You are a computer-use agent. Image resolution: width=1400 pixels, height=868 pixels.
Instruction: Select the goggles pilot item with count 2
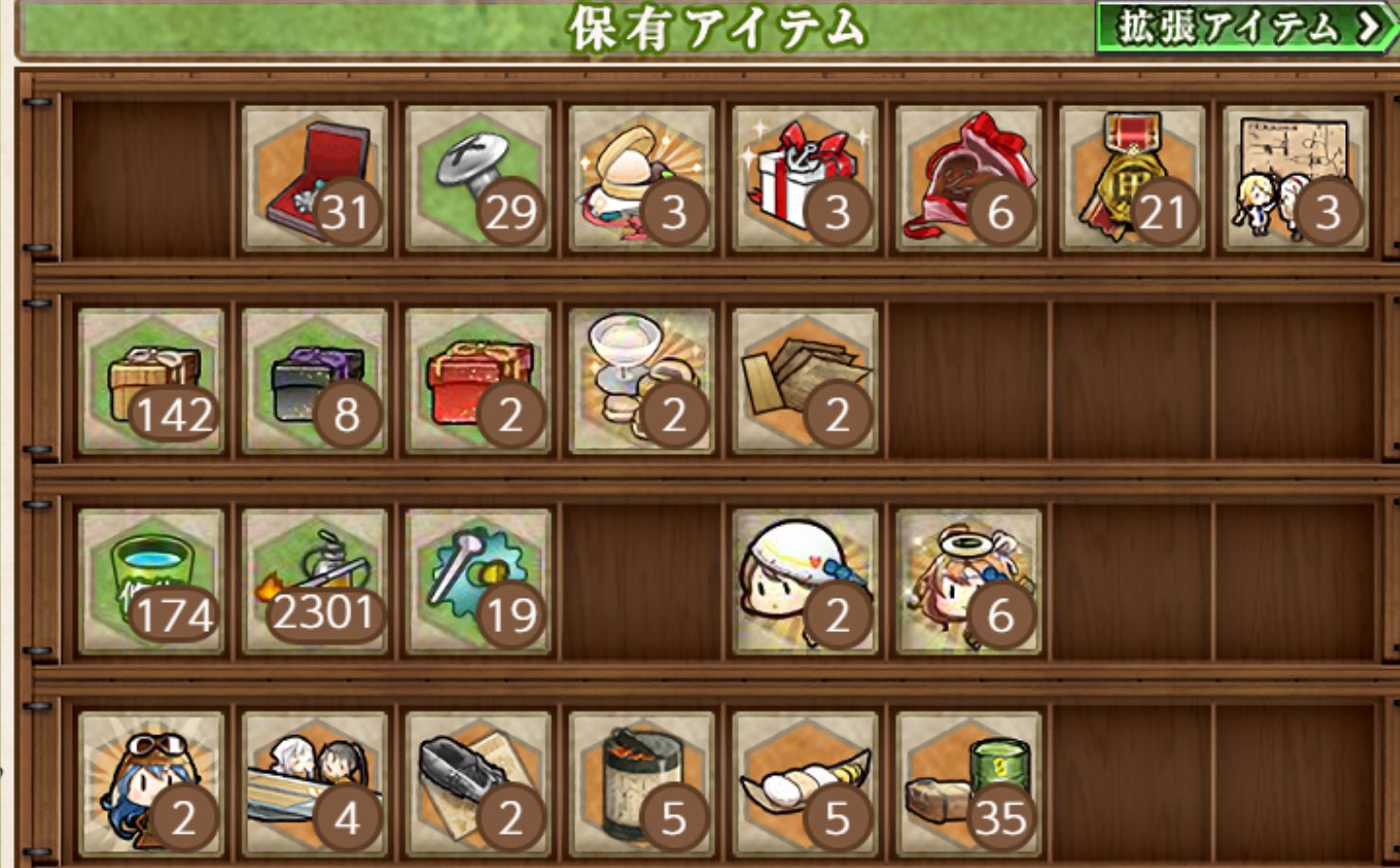152,783
